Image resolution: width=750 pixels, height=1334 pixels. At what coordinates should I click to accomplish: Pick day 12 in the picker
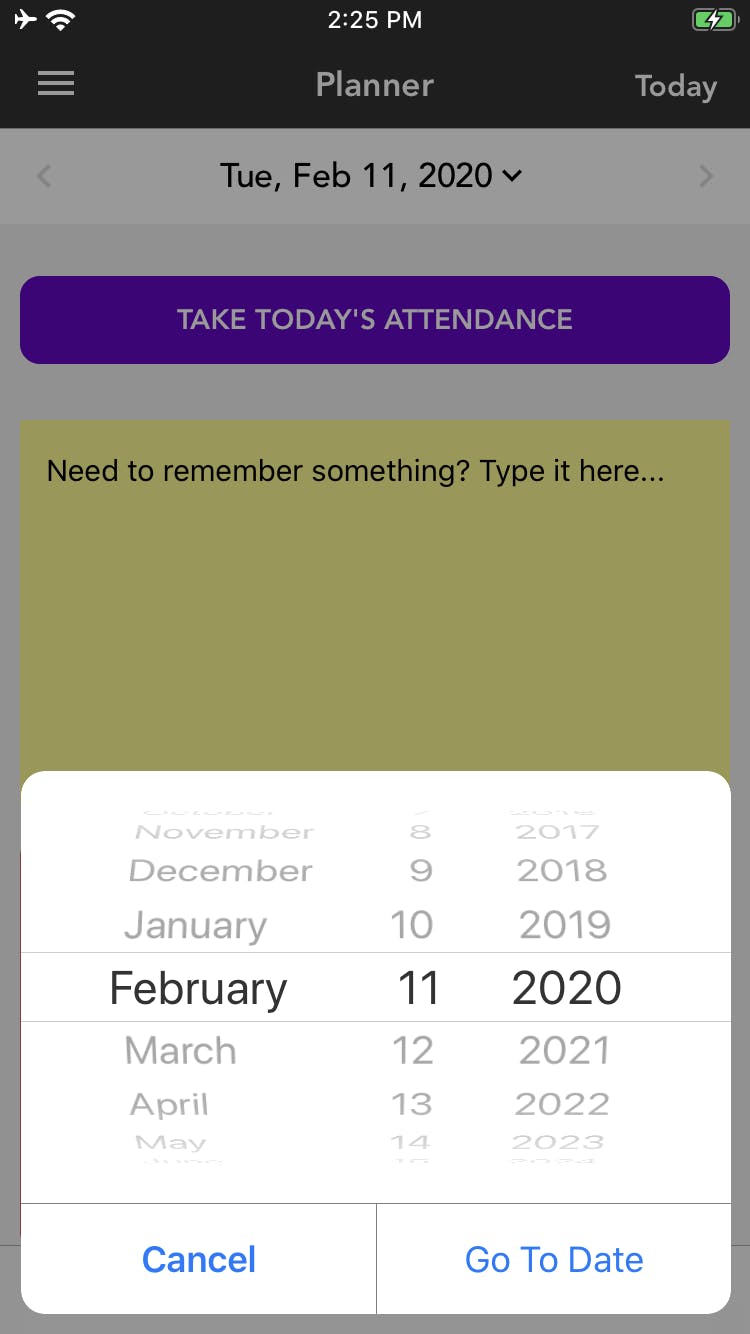tap(412, 1051)
